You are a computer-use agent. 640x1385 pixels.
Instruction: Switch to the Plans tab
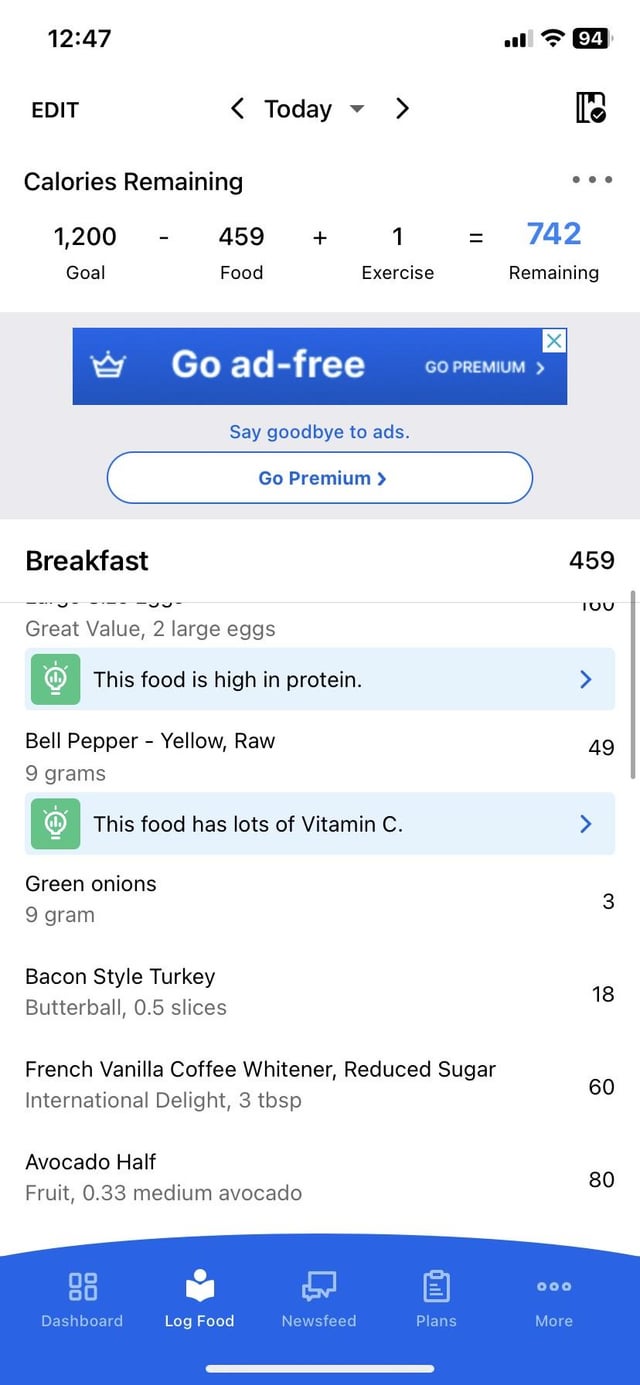[x=436, y=1299]
